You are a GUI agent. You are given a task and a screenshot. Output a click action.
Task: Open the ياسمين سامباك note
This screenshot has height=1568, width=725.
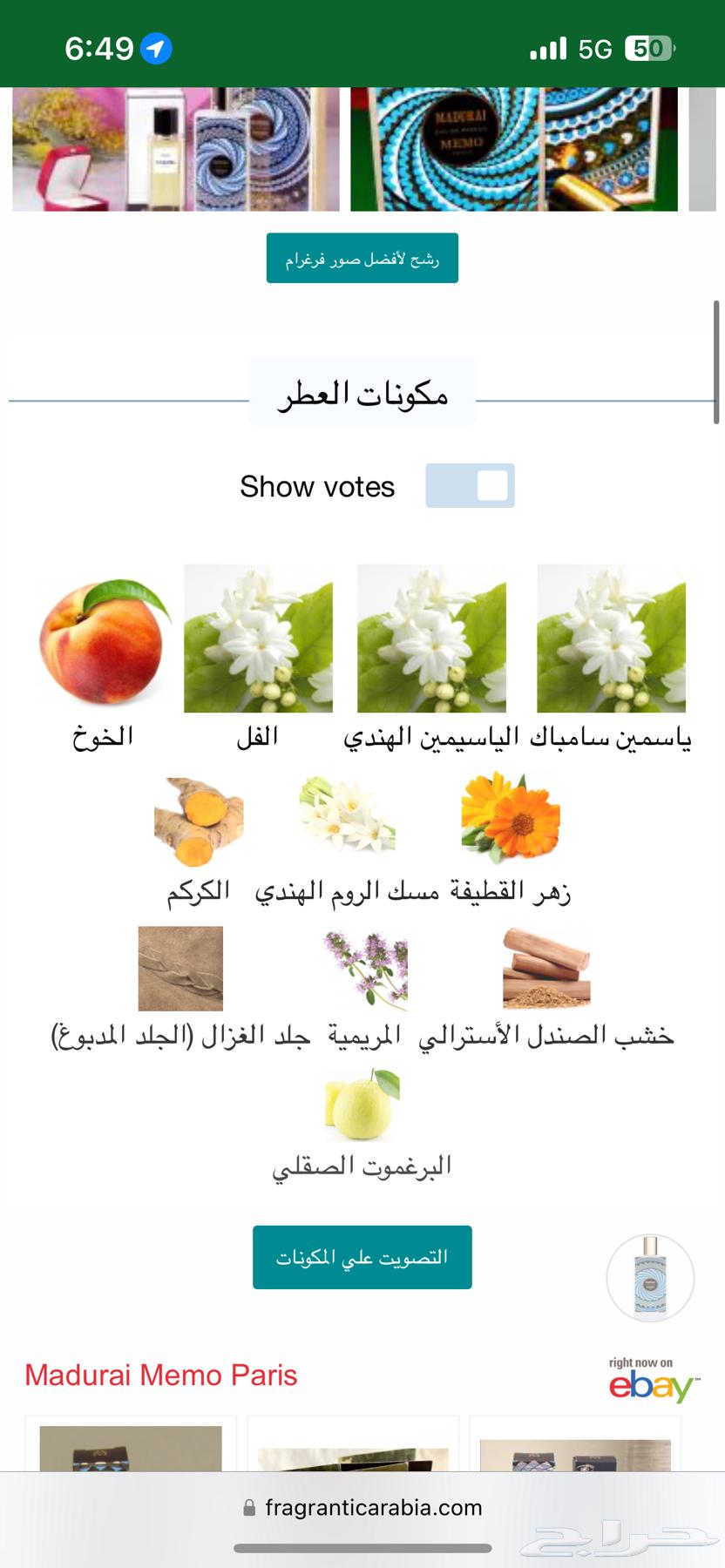click(x=611, y=640)
